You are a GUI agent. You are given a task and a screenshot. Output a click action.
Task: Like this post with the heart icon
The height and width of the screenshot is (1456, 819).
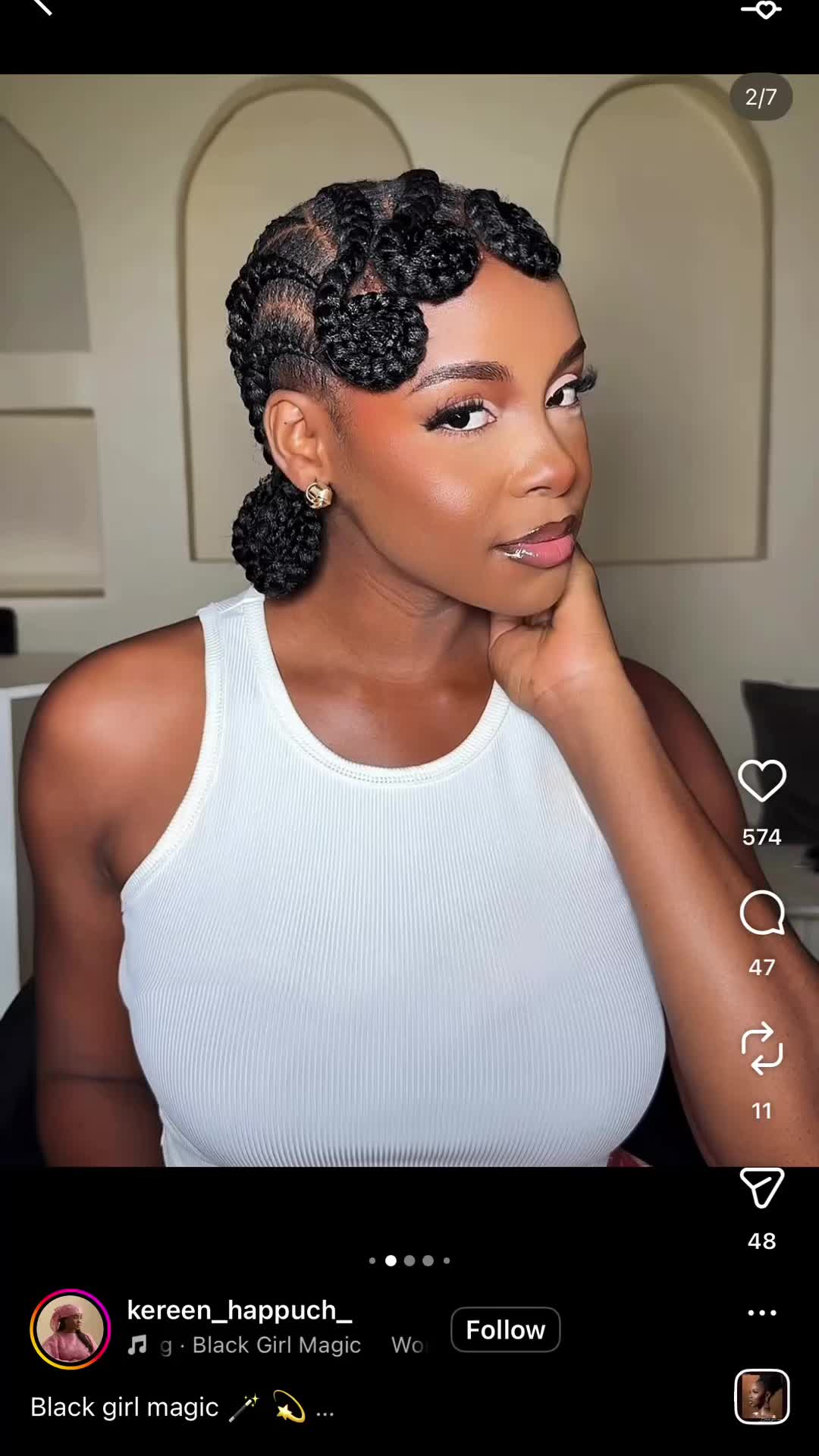click(761, 781)
